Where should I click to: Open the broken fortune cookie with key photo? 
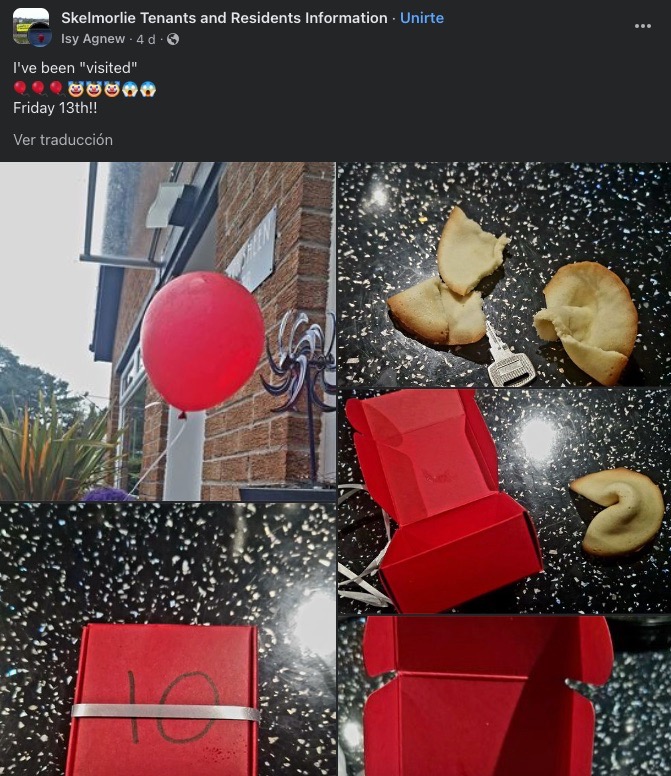pyautogui.click(x=504, y=275)
